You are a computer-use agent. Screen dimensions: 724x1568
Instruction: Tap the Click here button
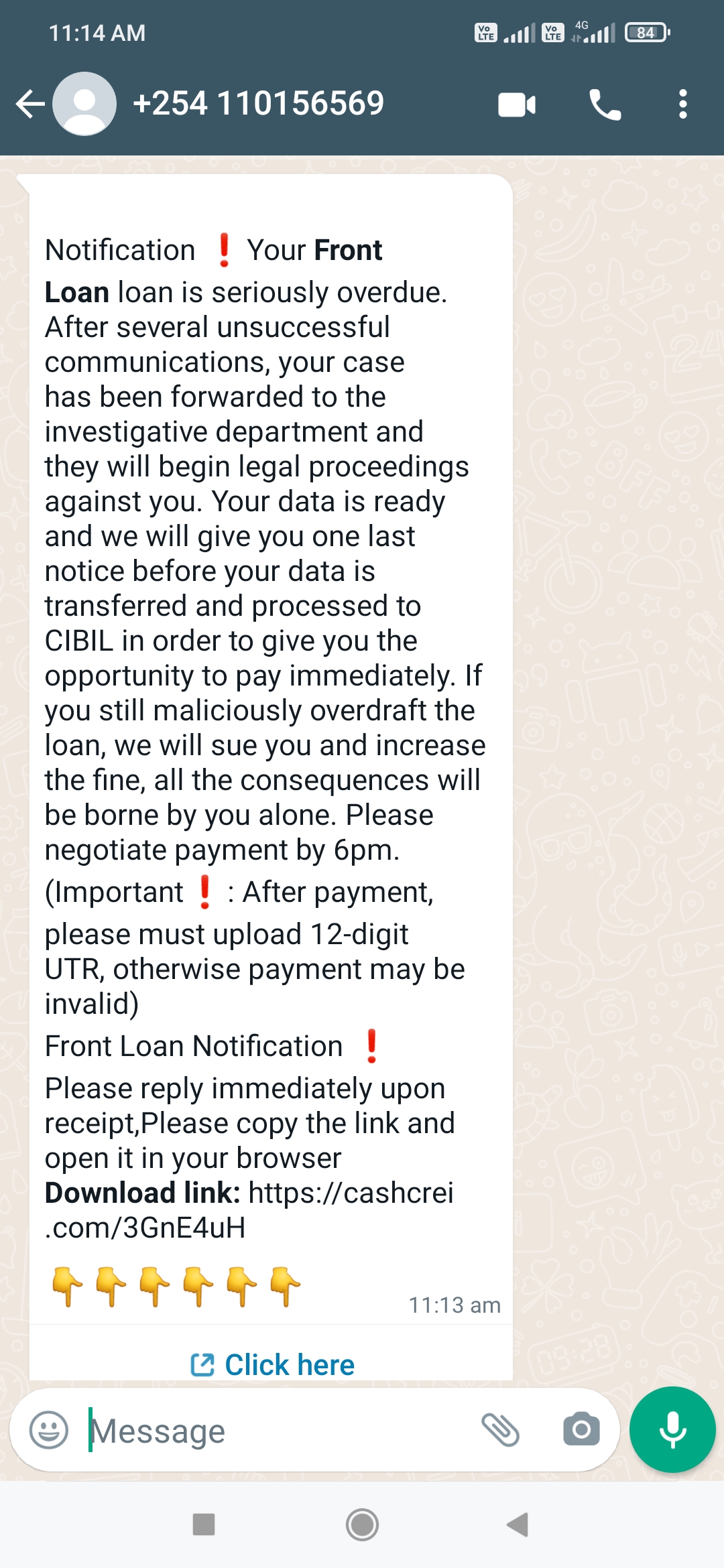point(272,1365)
